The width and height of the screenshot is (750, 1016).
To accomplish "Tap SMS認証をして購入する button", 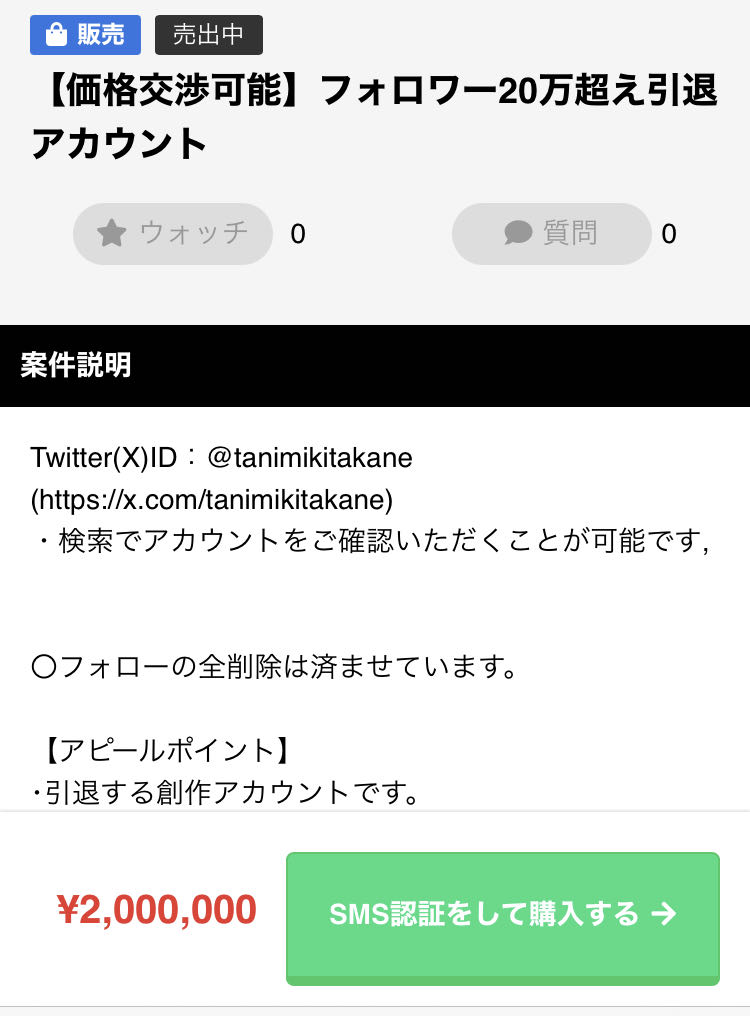I will coord(503,913).
